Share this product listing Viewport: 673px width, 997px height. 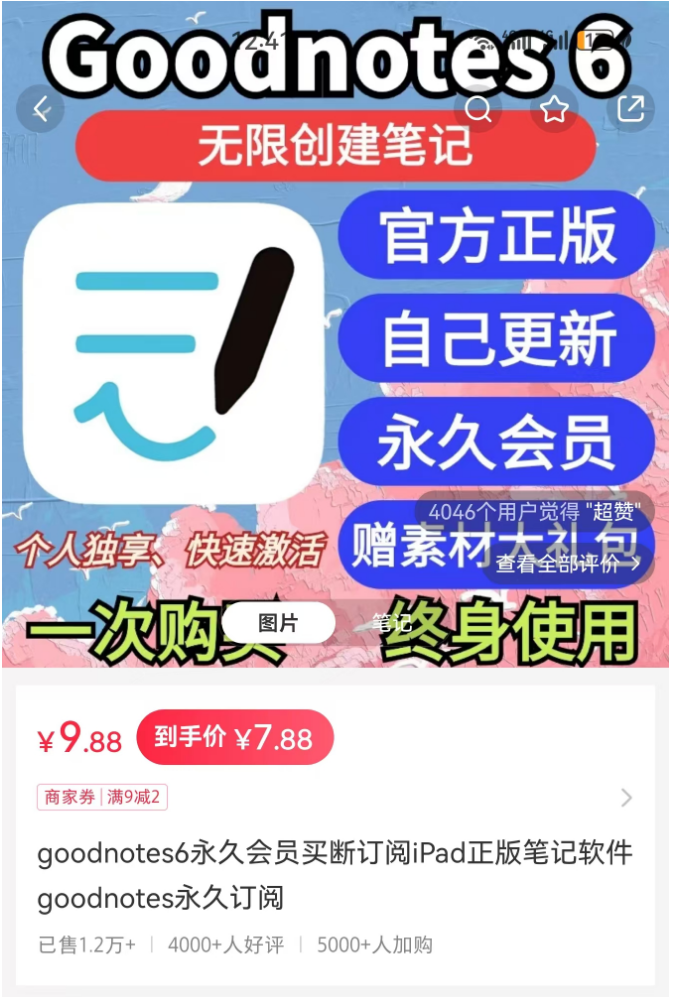pyautogui.click(x=630, y=110)
